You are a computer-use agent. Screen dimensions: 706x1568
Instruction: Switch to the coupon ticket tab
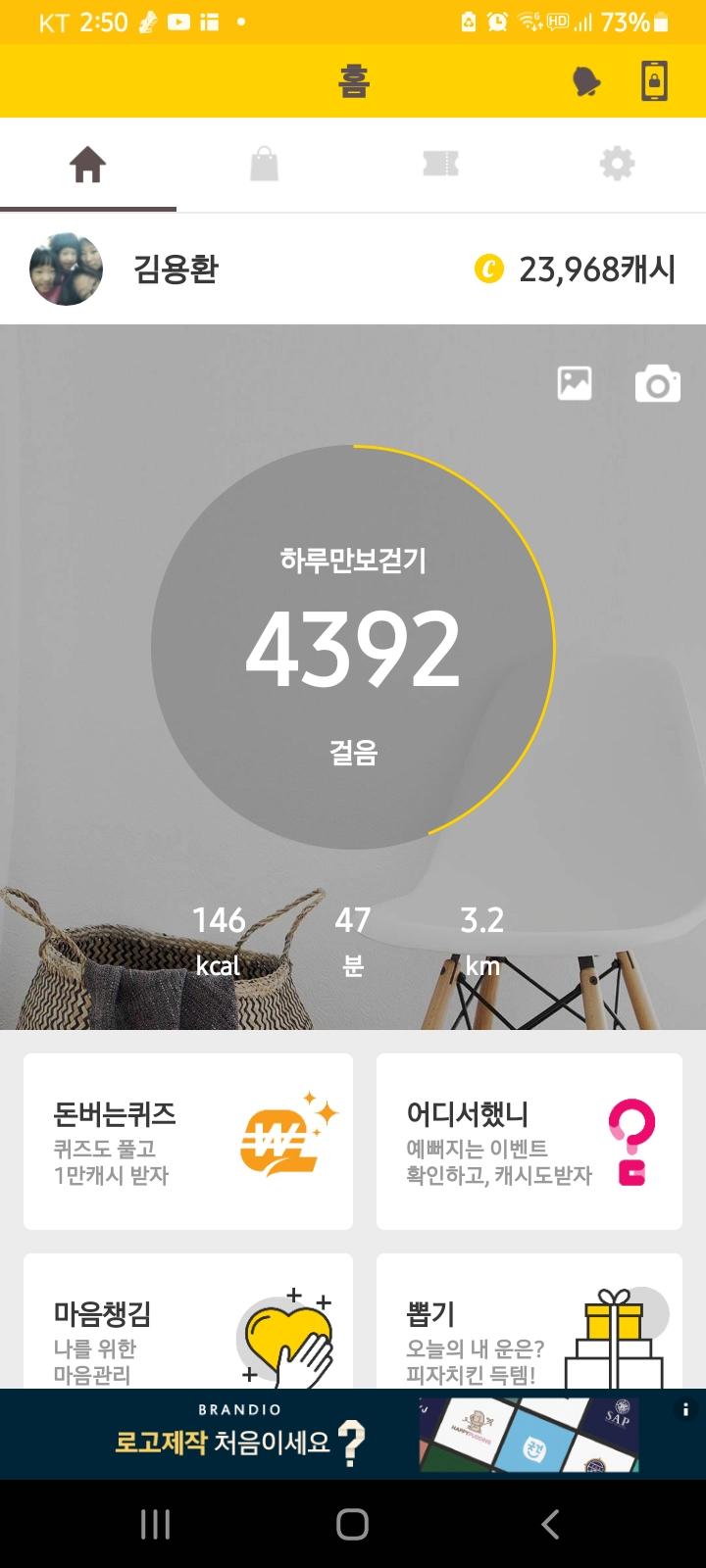tap(440, 165)
